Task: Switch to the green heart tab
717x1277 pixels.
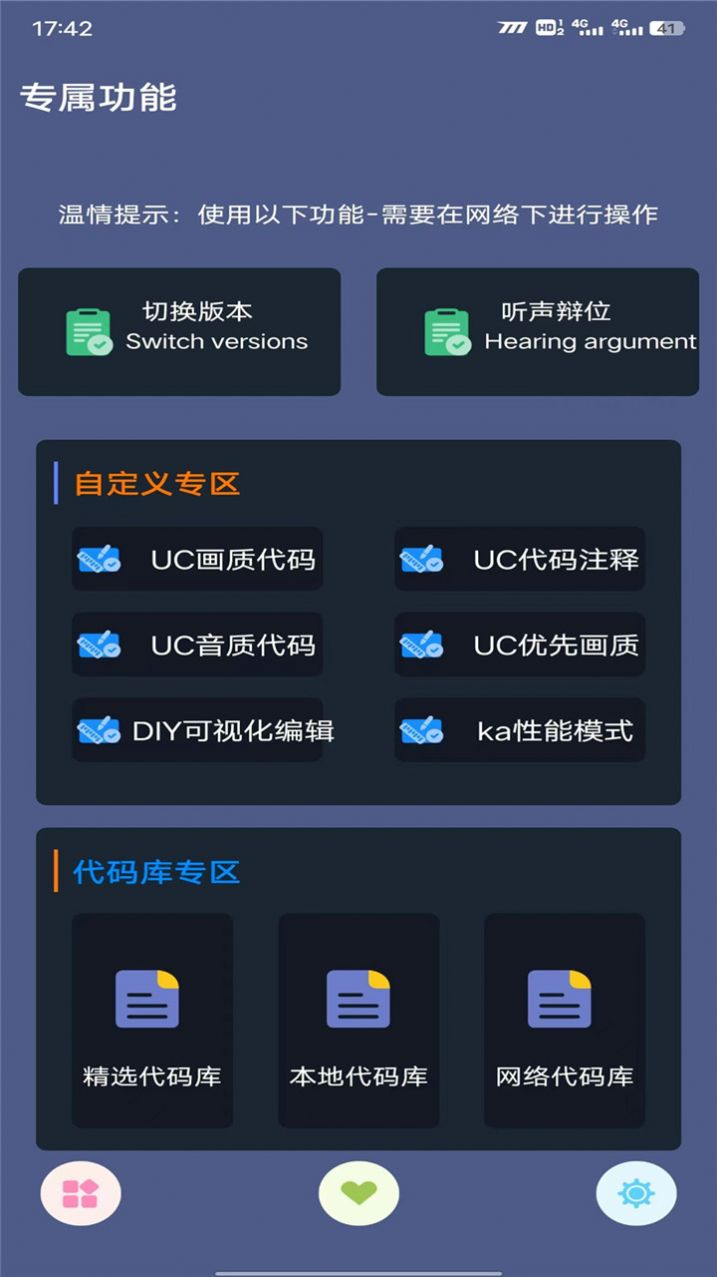Action: point(358,1193)
